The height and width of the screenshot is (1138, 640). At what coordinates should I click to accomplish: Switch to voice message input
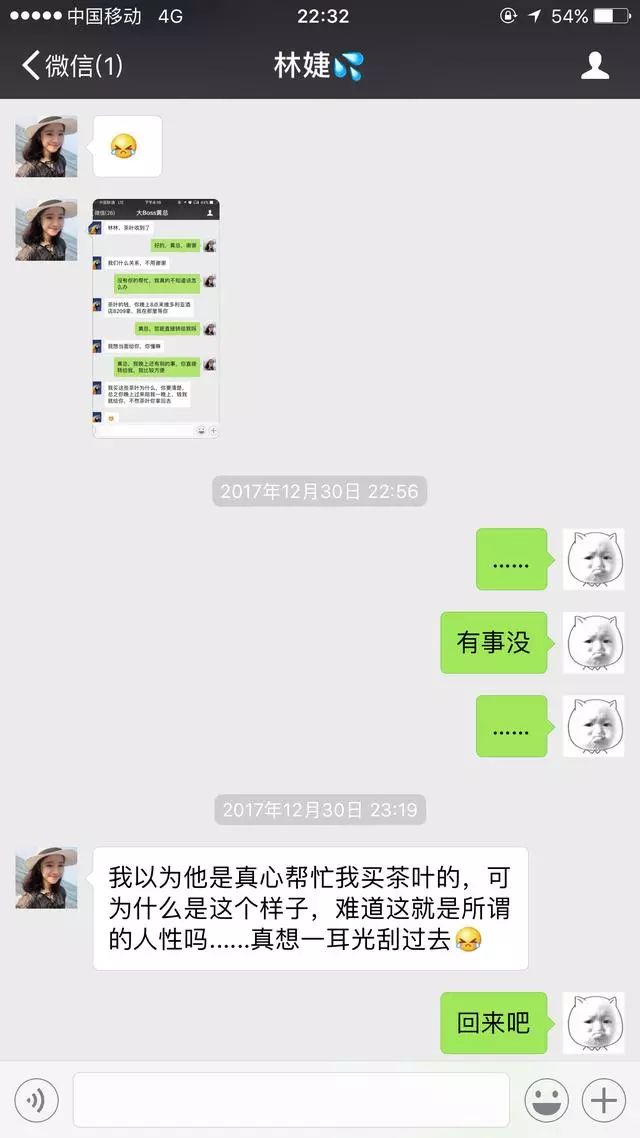[36, 1100]
